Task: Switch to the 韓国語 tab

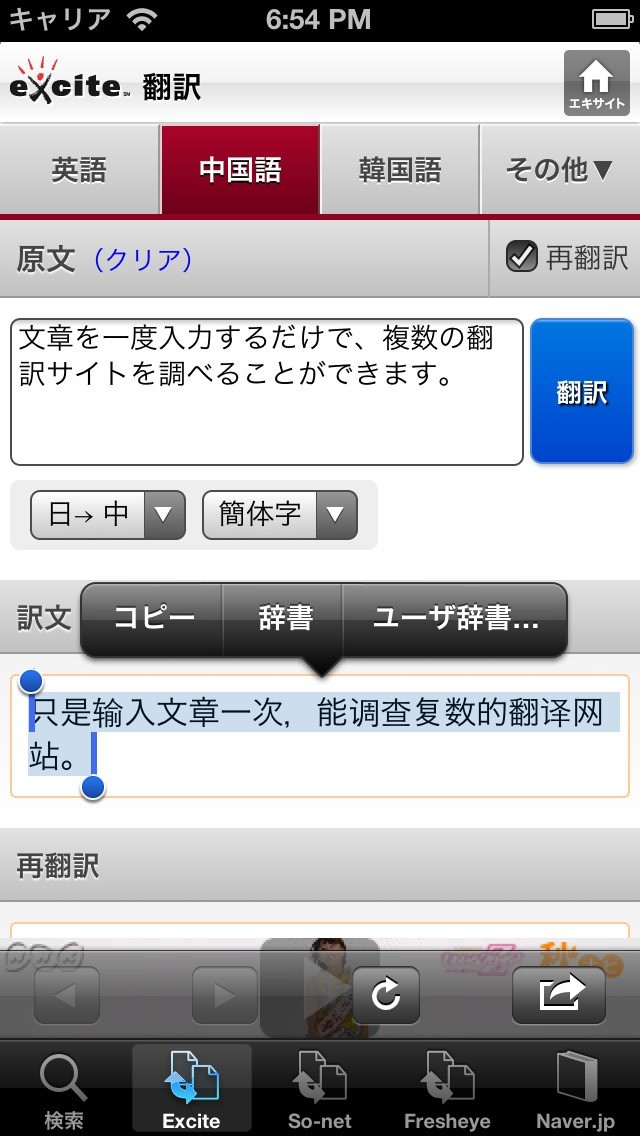Action: (x=400, y=170)
